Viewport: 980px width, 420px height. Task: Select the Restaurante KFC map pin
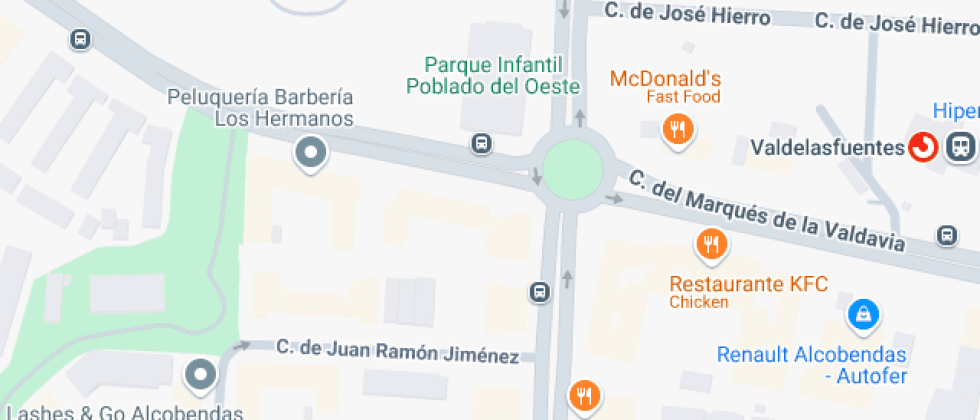coord(711,243)
